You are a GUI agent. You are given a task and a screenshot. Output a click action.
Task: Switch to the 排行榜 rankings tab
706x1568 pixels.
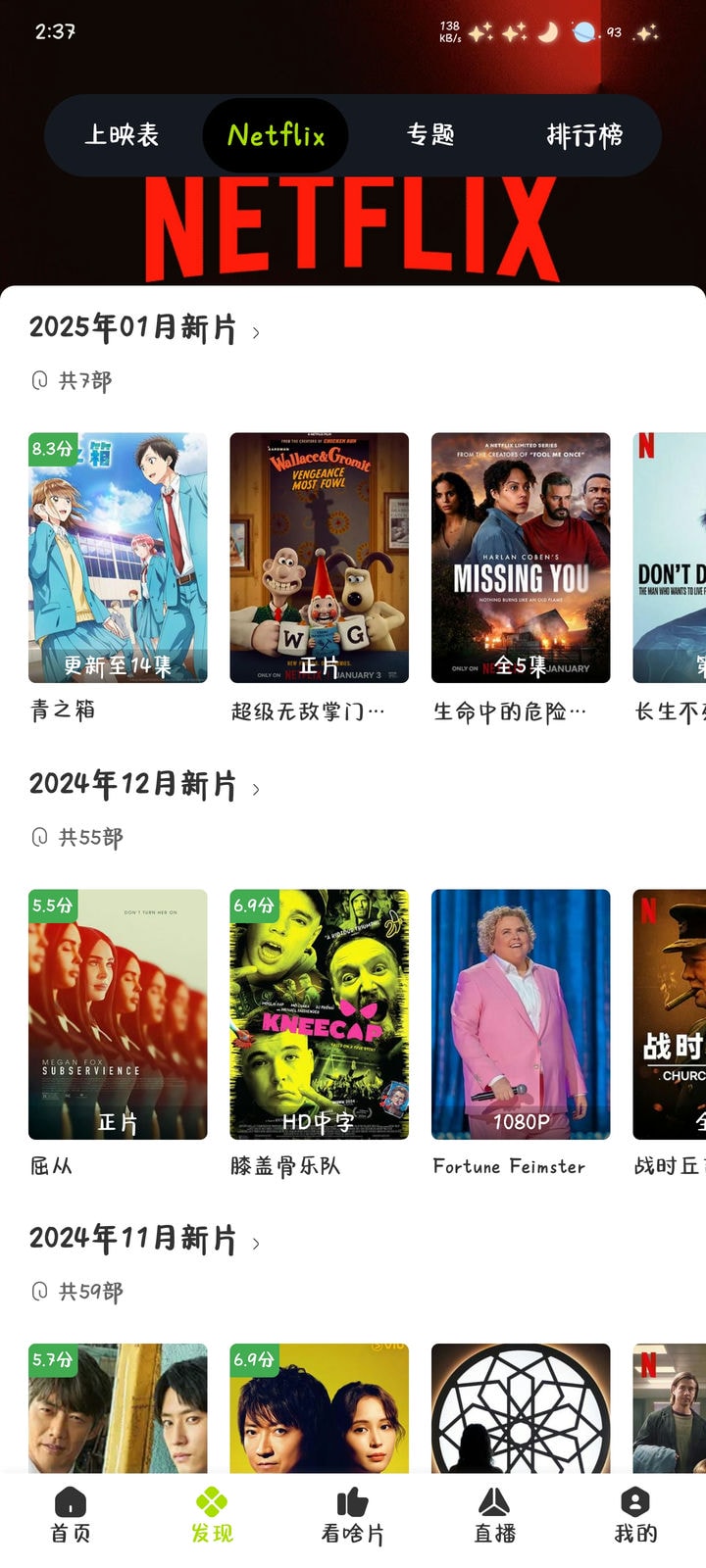586,135
